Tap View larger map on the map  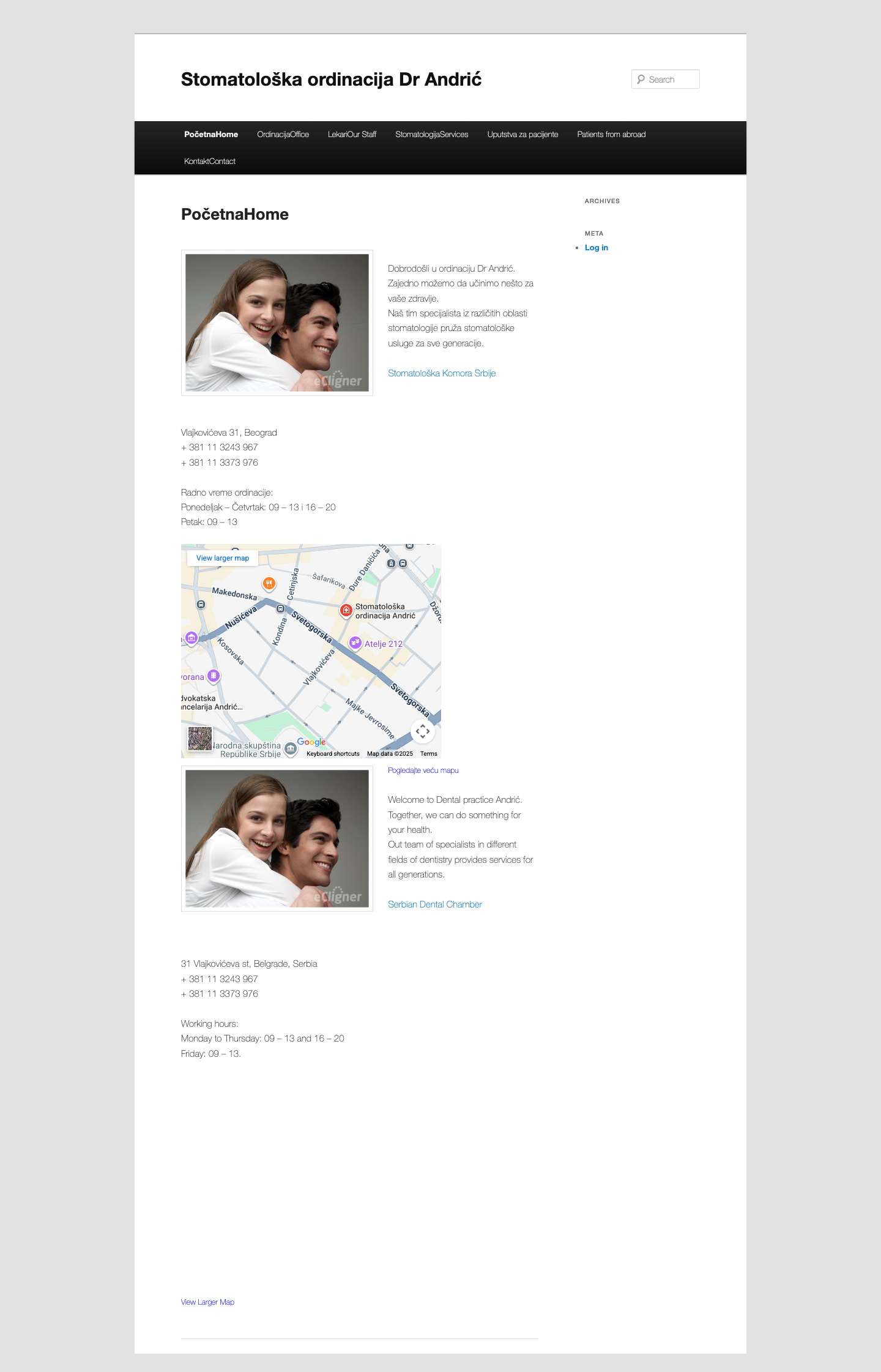223,558
